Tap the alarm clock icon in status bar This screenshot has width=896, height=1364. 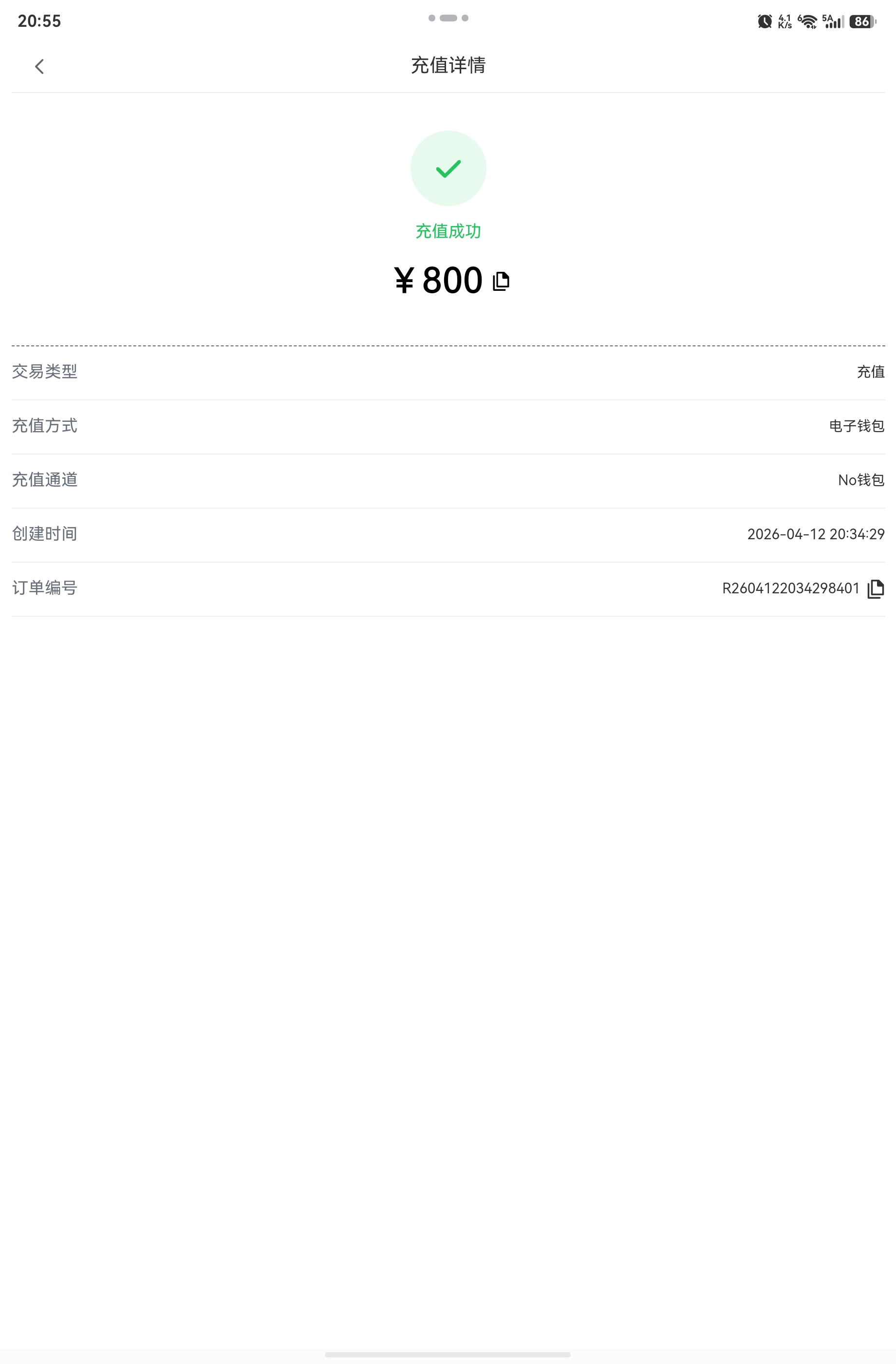[764, 21]
